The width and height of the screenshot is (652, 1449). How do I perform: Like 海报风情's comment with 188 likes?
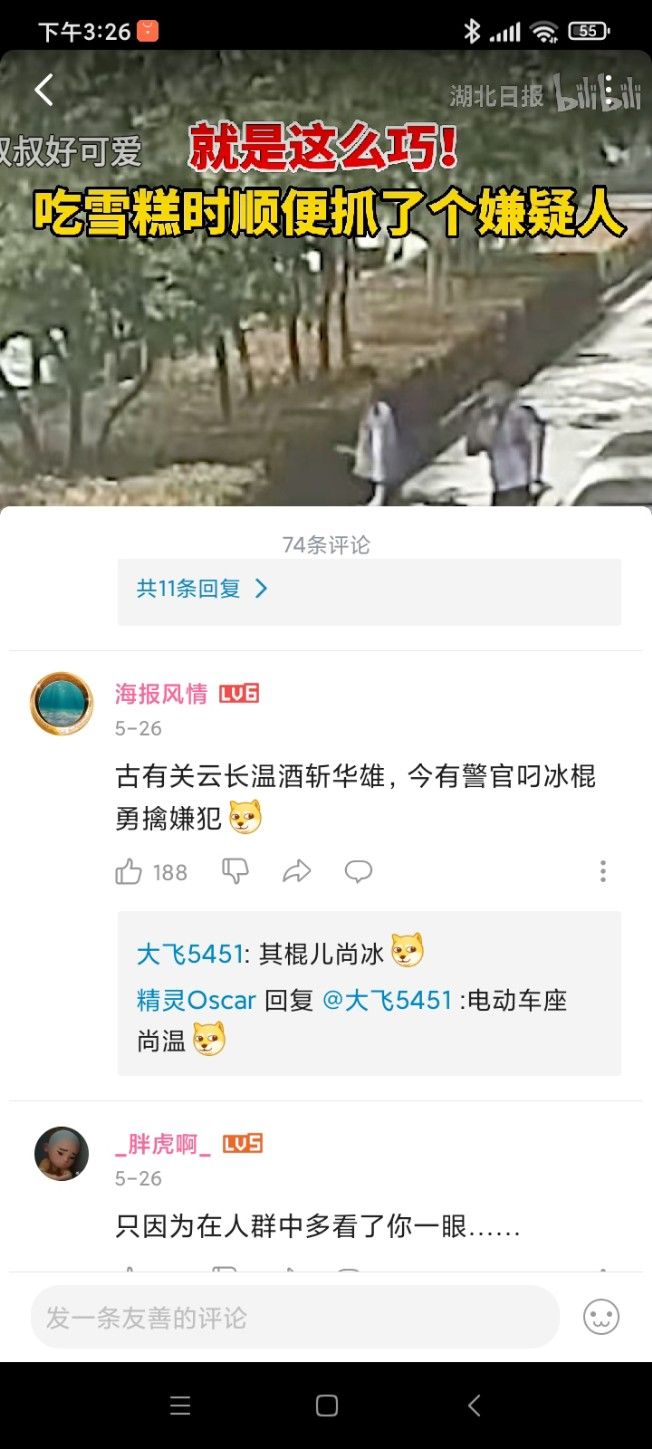click(129, 872)
